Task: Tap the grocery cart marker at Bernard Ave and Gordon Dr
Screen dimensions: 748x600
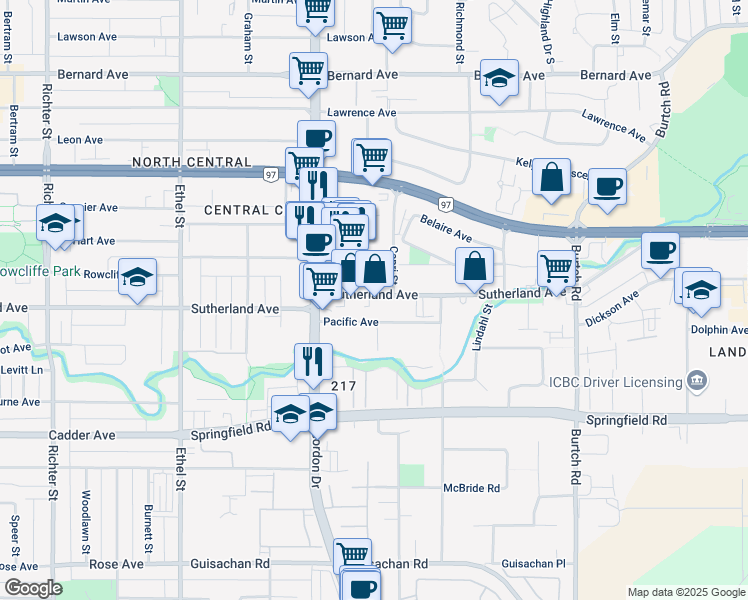Action: 309,70
